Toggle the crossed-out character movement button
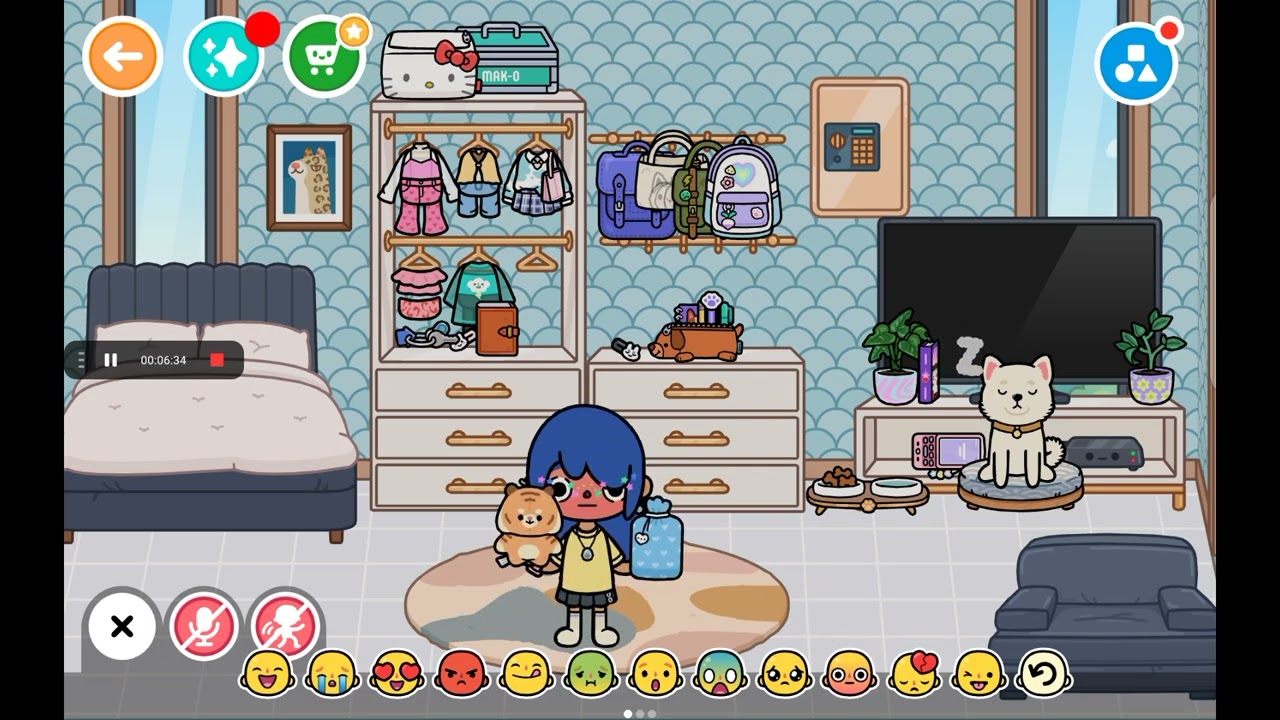1280x720 pixels. pos(286,627)
